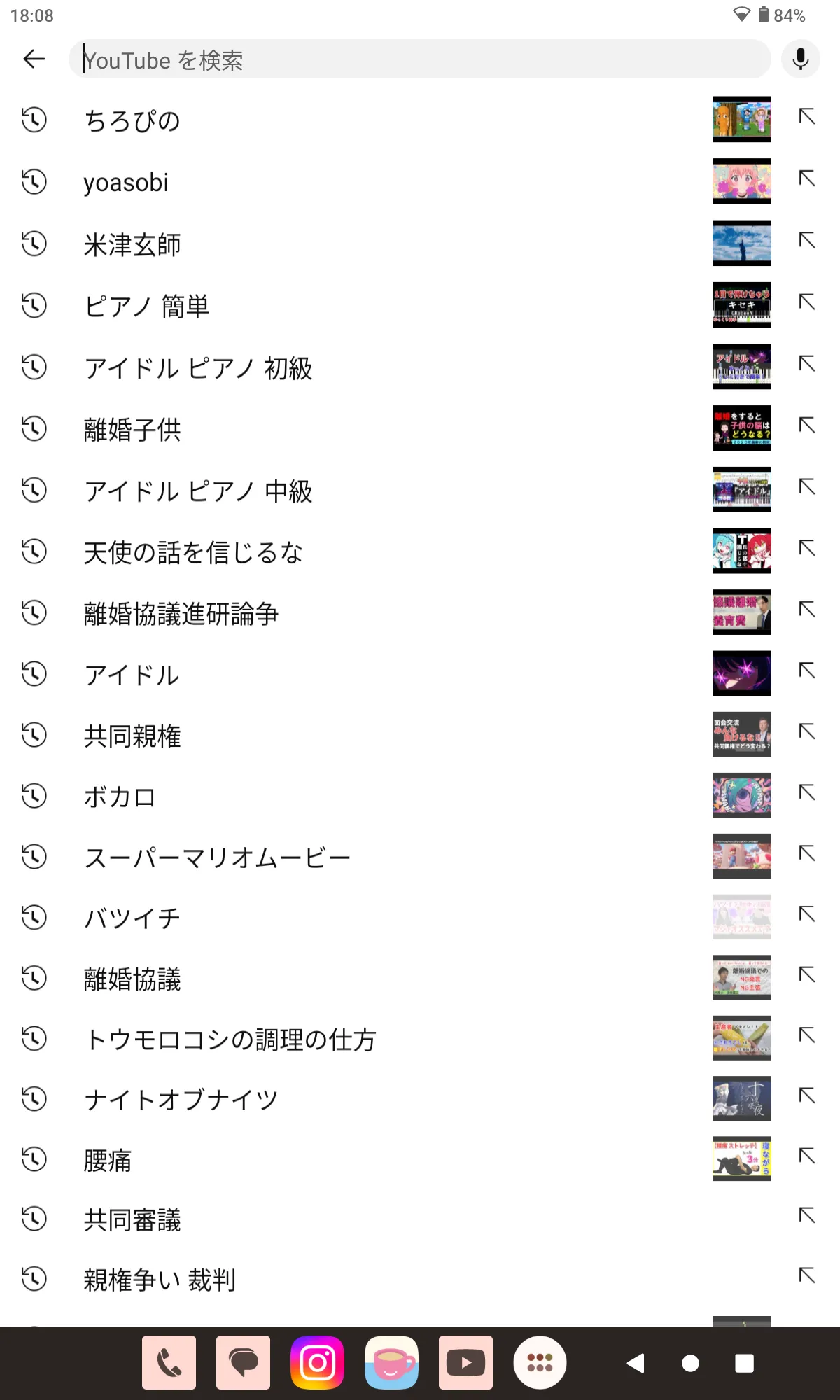Screen dimensions: 840x1400
Task: Go back using the arrow beside search
Action: 34,59
